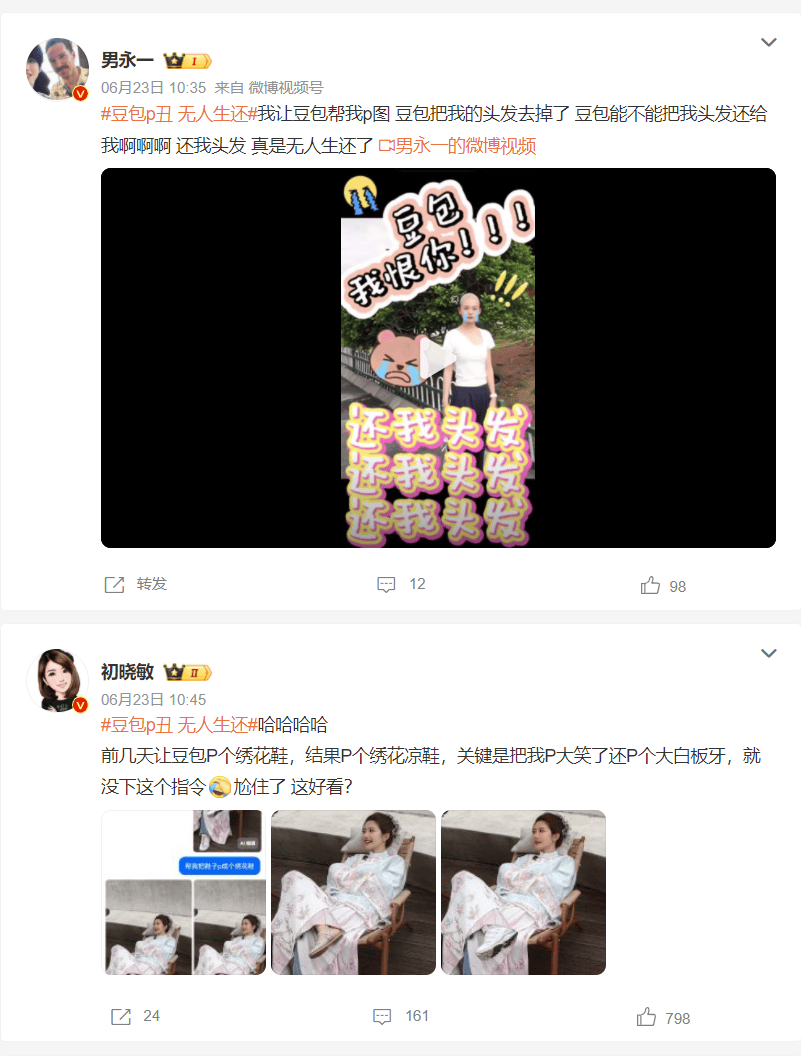The width and height of the screenshot is (801, 1056).
Task: Like 男永一's post
Action: [x=663, y=586]
